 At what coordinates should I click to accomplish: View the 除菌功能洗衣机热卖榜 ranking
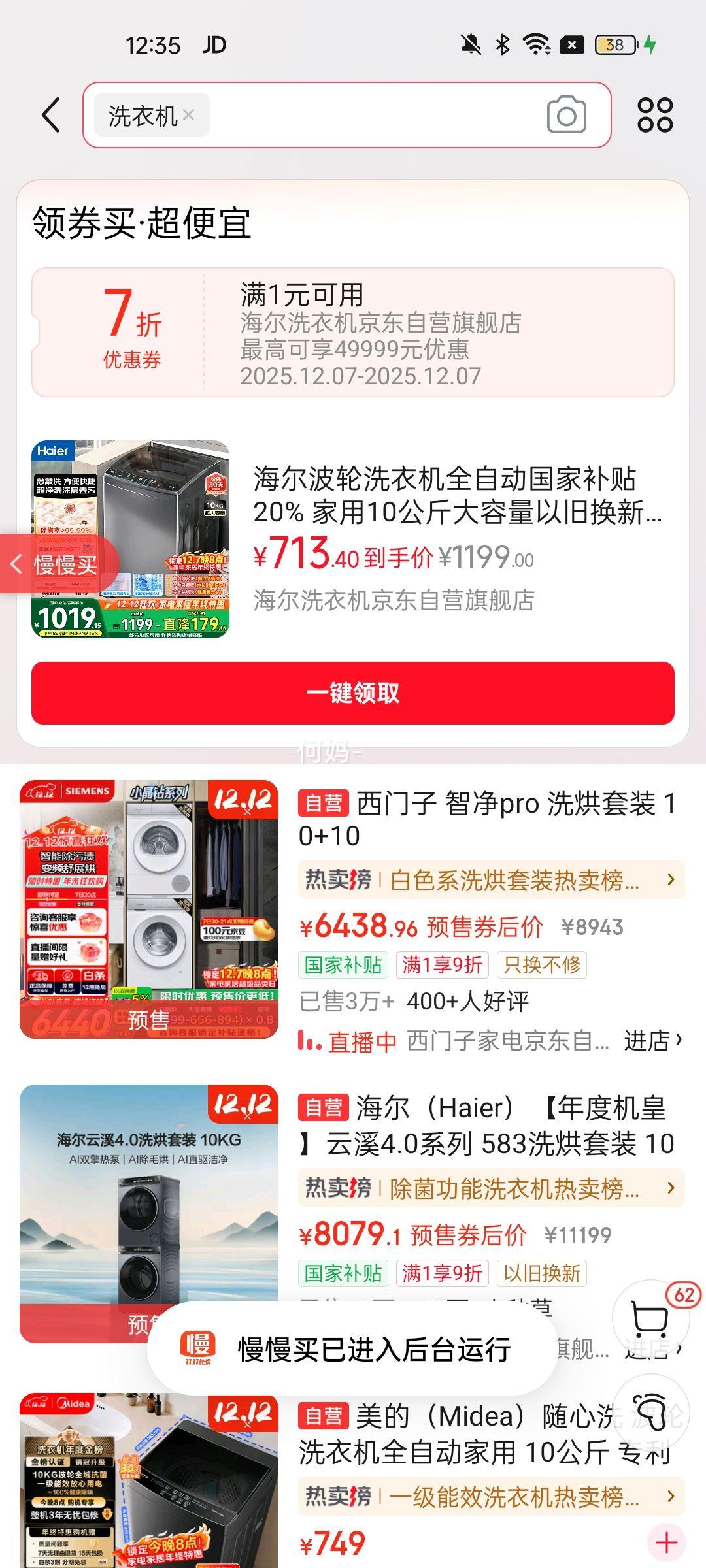pos(492,1188)
